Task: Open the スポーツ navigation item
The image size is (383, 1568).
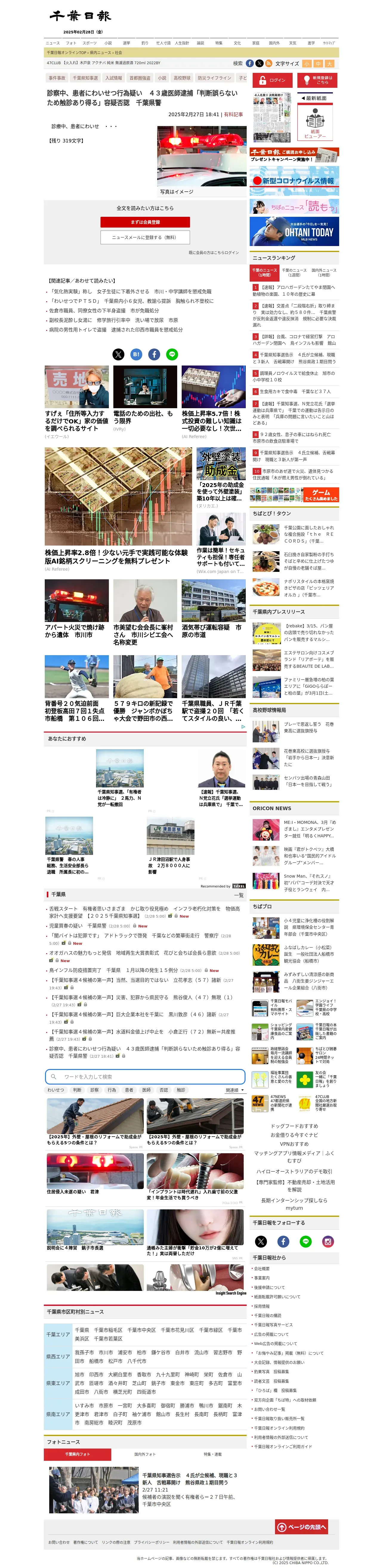Action: [89, 43]
